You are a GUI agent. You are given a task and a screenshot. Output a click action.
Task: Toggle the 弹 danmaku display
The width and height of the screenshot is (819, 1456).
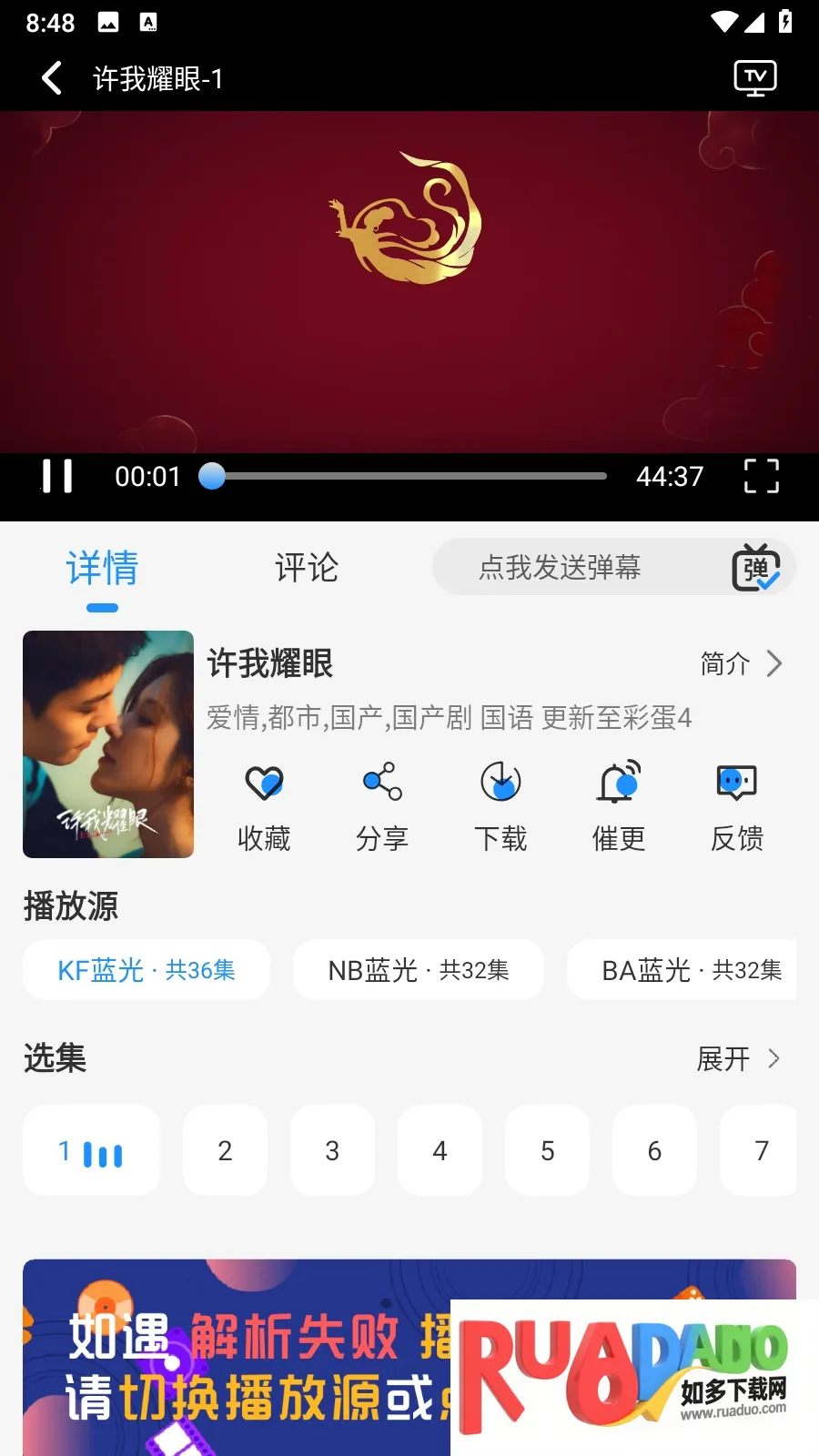coord(756,568)
